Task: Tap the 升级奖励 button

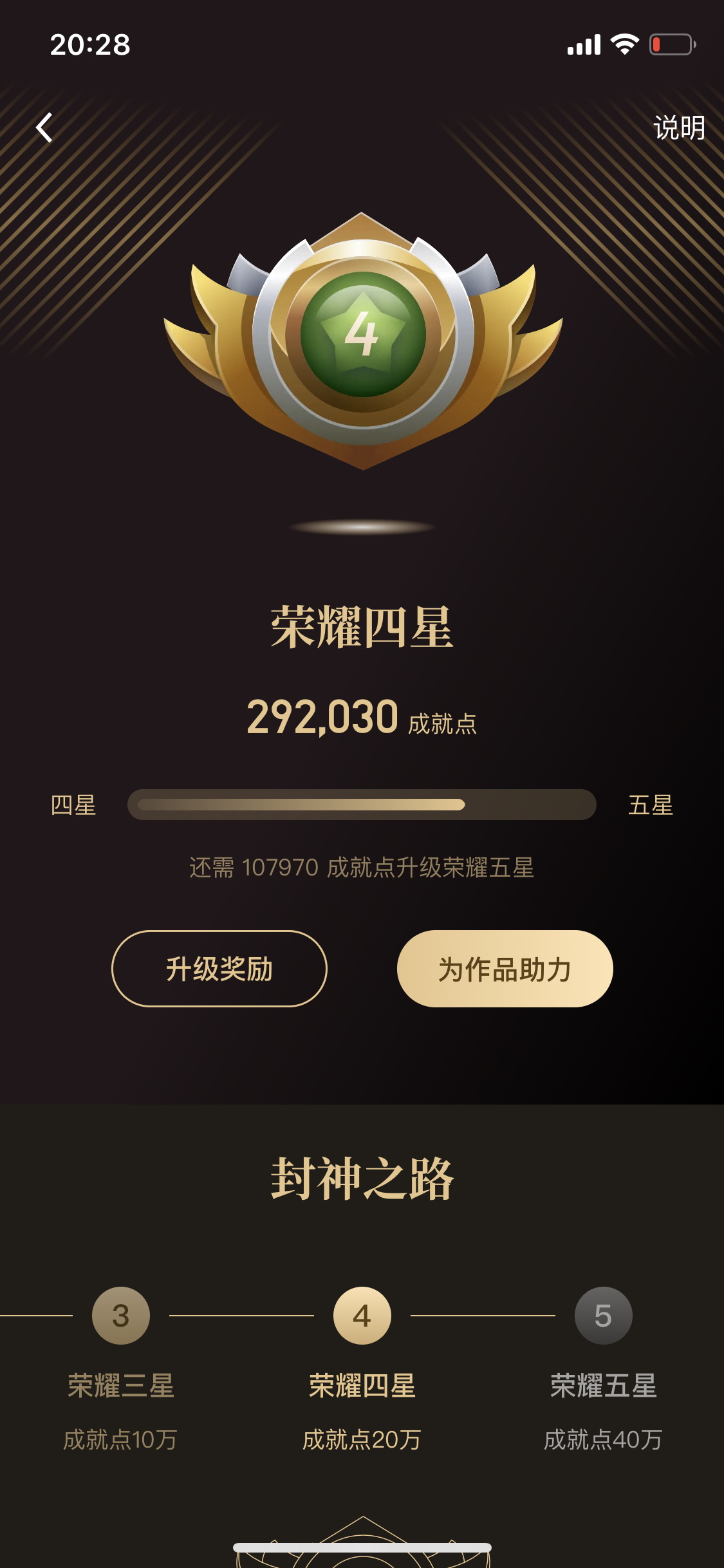Action: (219, 969)
